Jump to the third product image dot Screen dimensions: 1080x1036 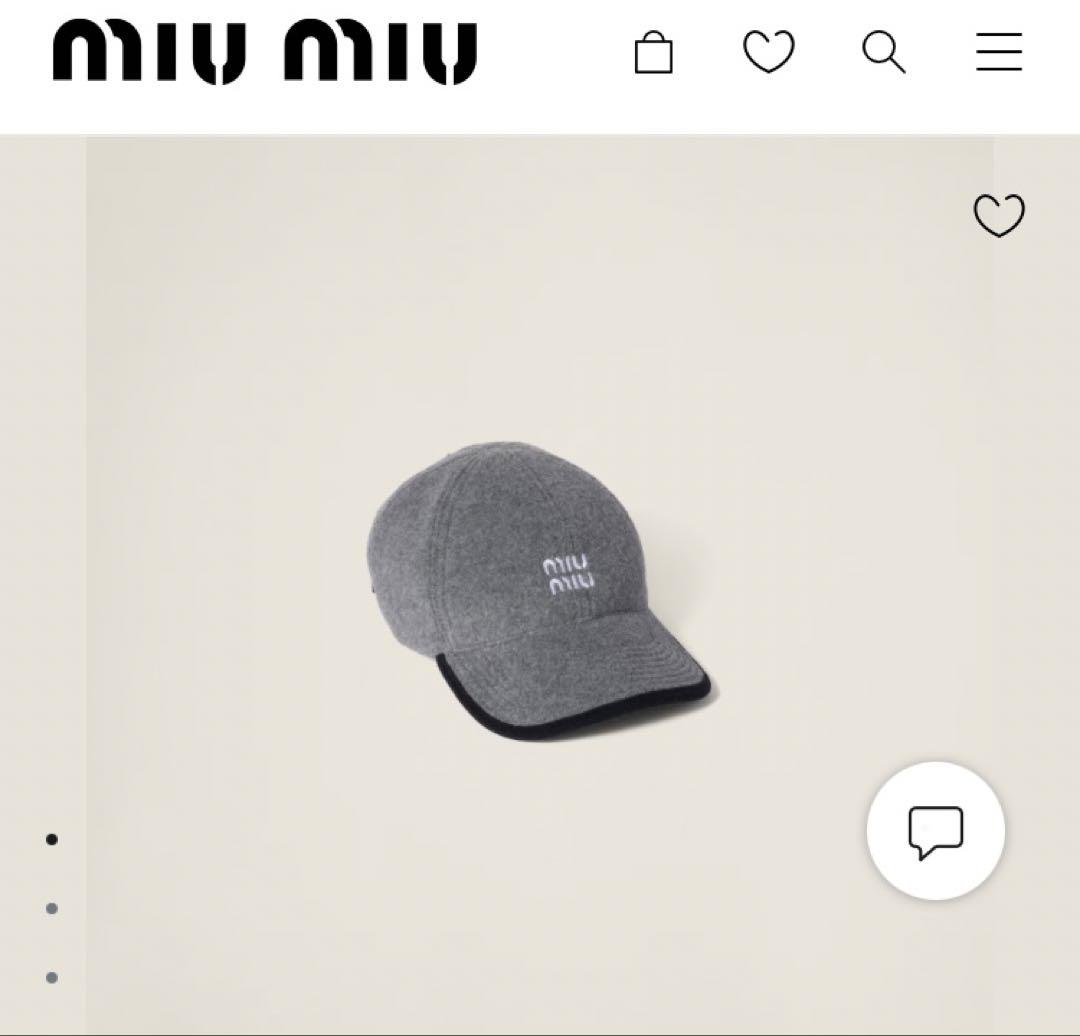tap(52, 977)
